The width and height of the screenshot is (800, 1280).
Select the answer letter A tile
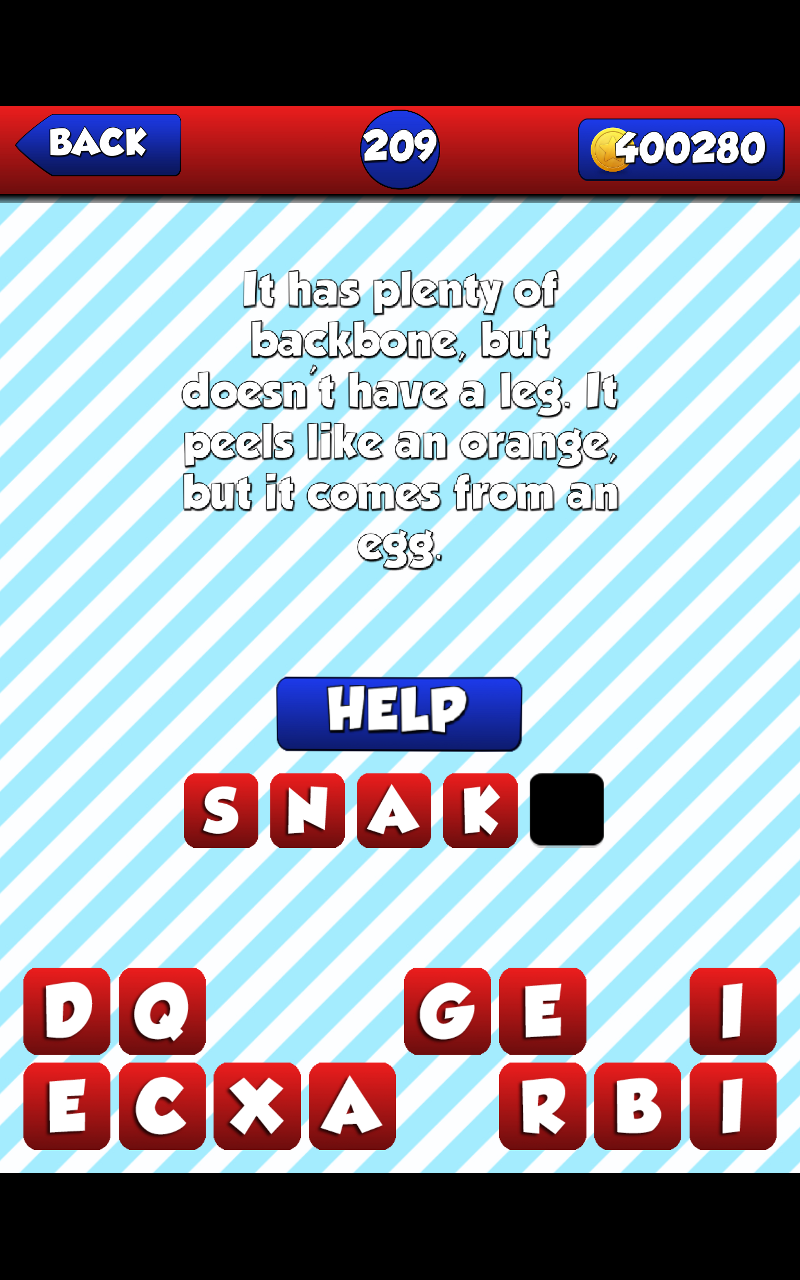393,809
